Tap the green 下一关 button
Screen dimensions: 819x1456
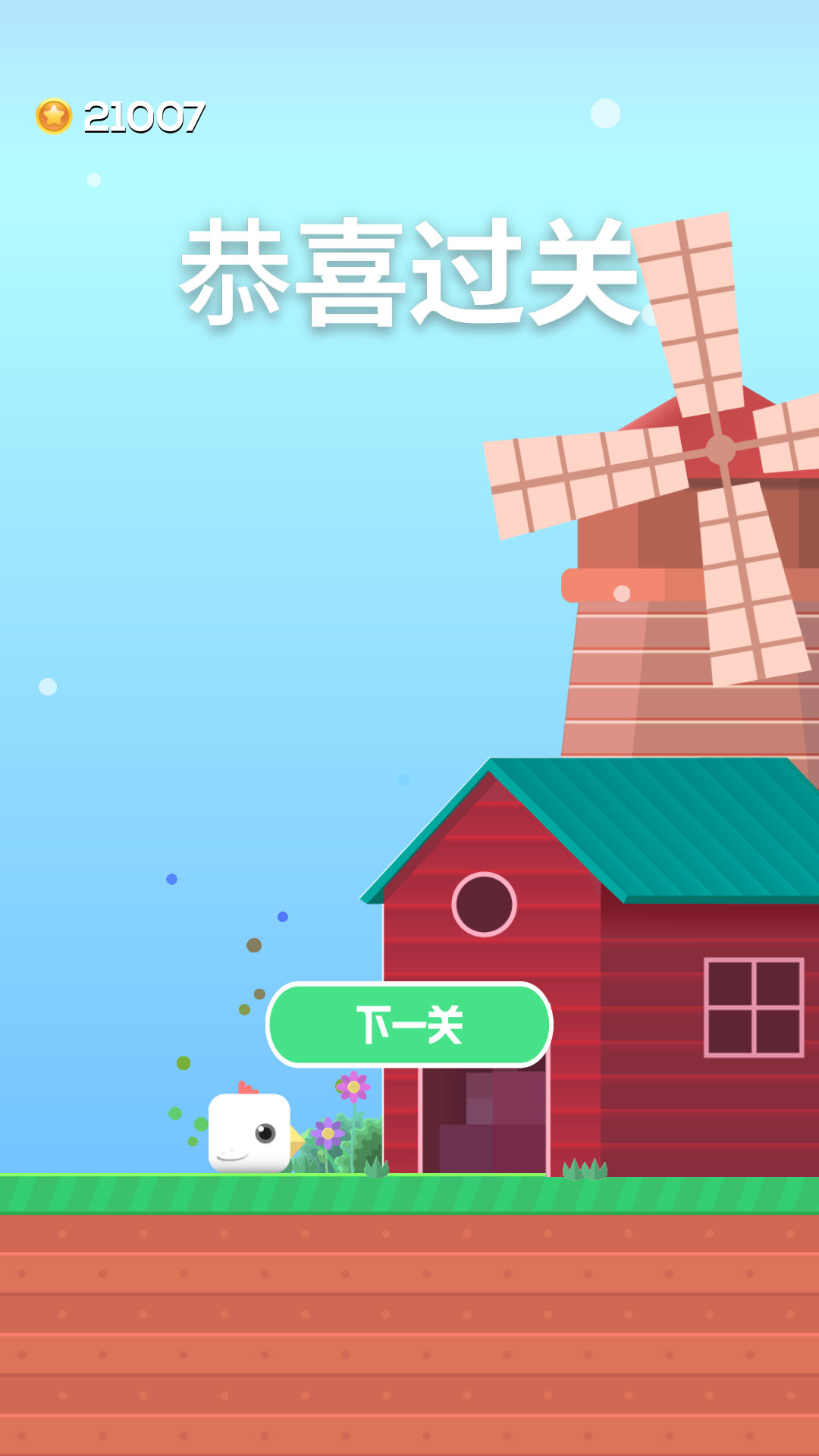coord(409,1025)
